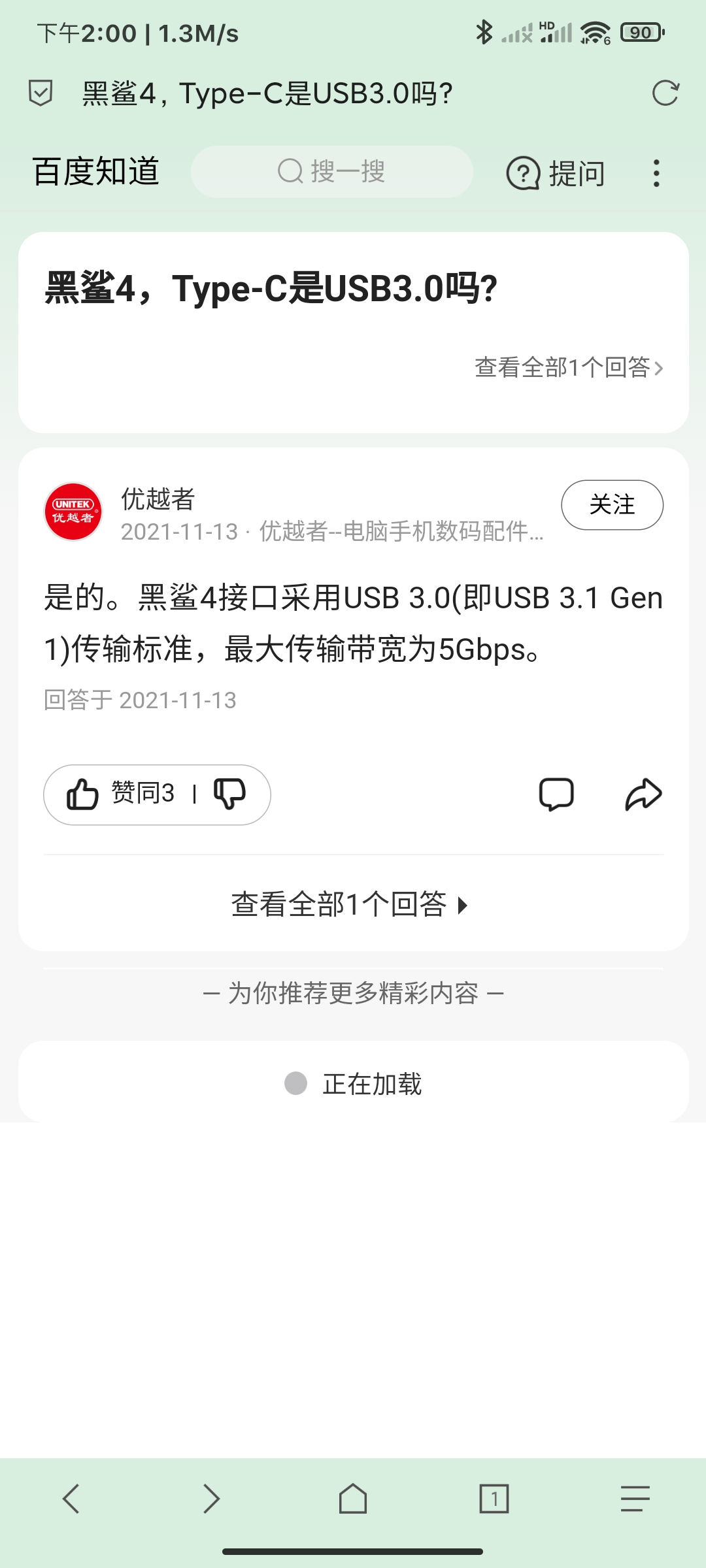The image size is (706, 1568).
Task: Open comments on the answer
Action: point(556,794)
